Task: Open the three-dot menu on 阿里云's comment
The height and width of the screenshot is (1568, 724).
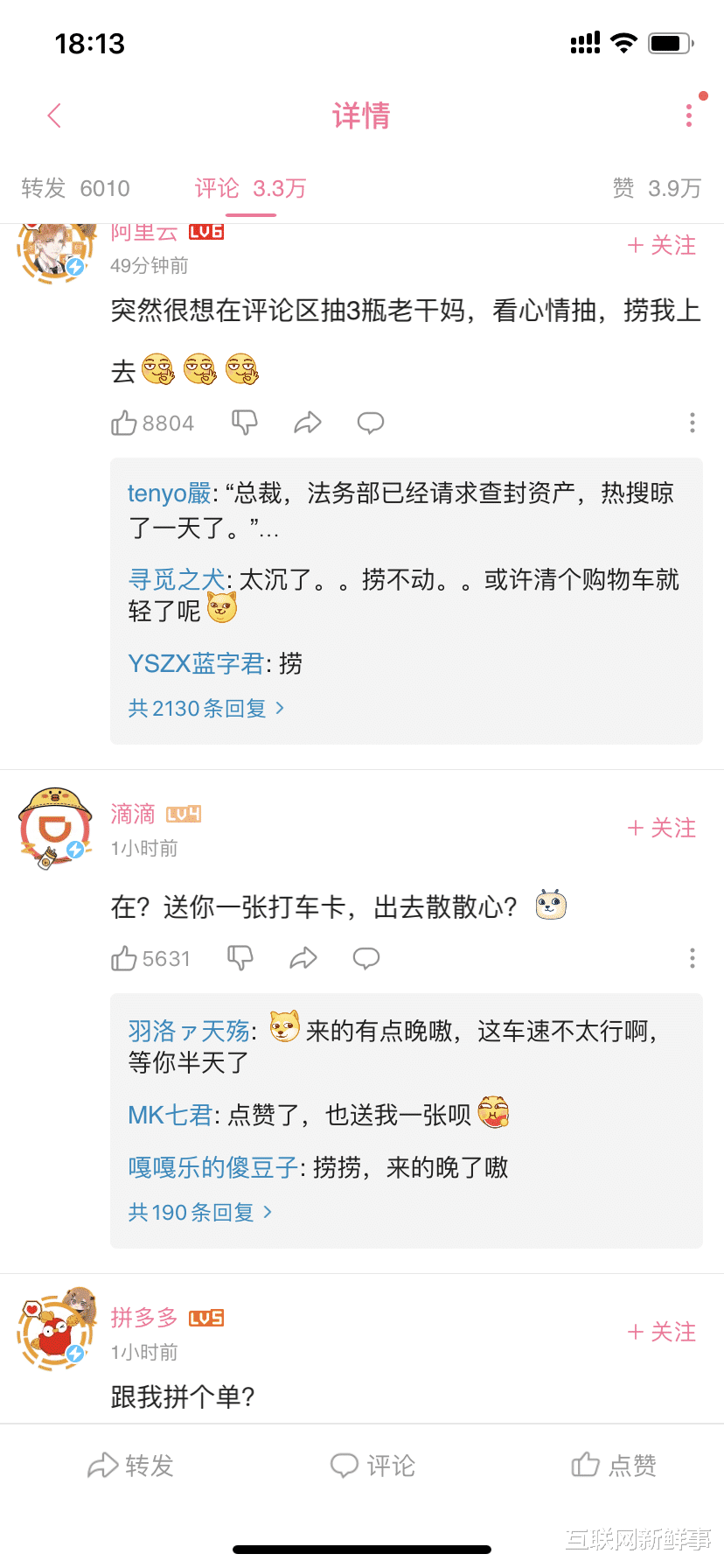Action: tap(693, 423)
